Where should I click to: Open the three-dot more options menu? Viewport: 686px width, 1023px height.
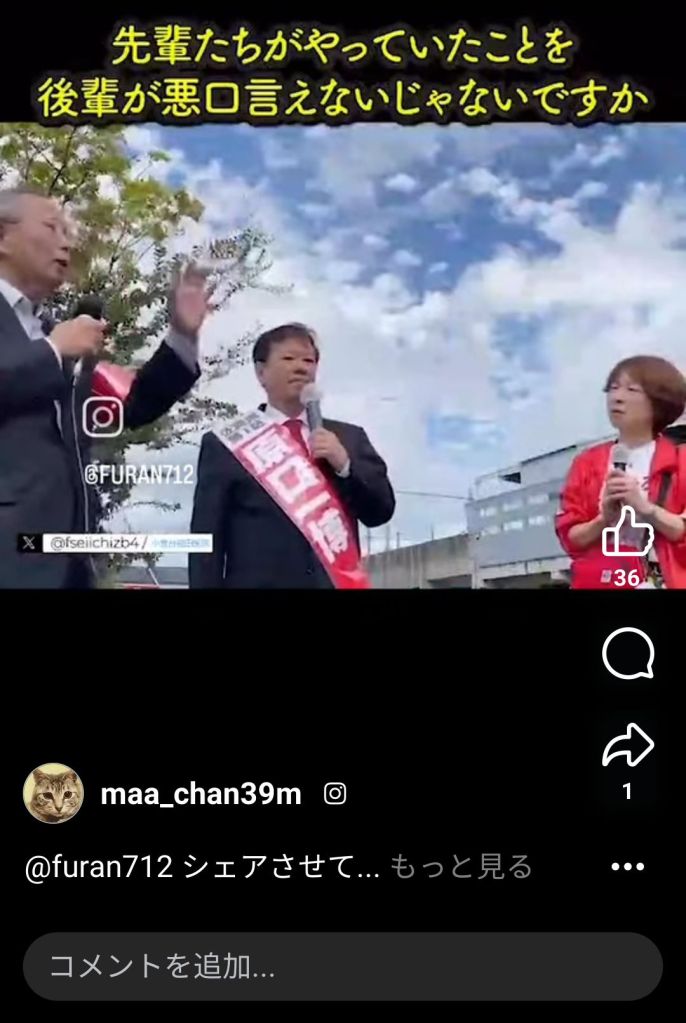628,867
